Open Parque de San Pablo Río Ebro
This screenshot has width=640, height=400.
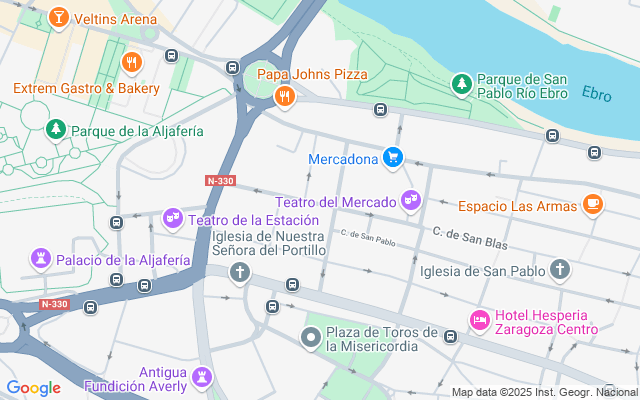coord(461,84)
